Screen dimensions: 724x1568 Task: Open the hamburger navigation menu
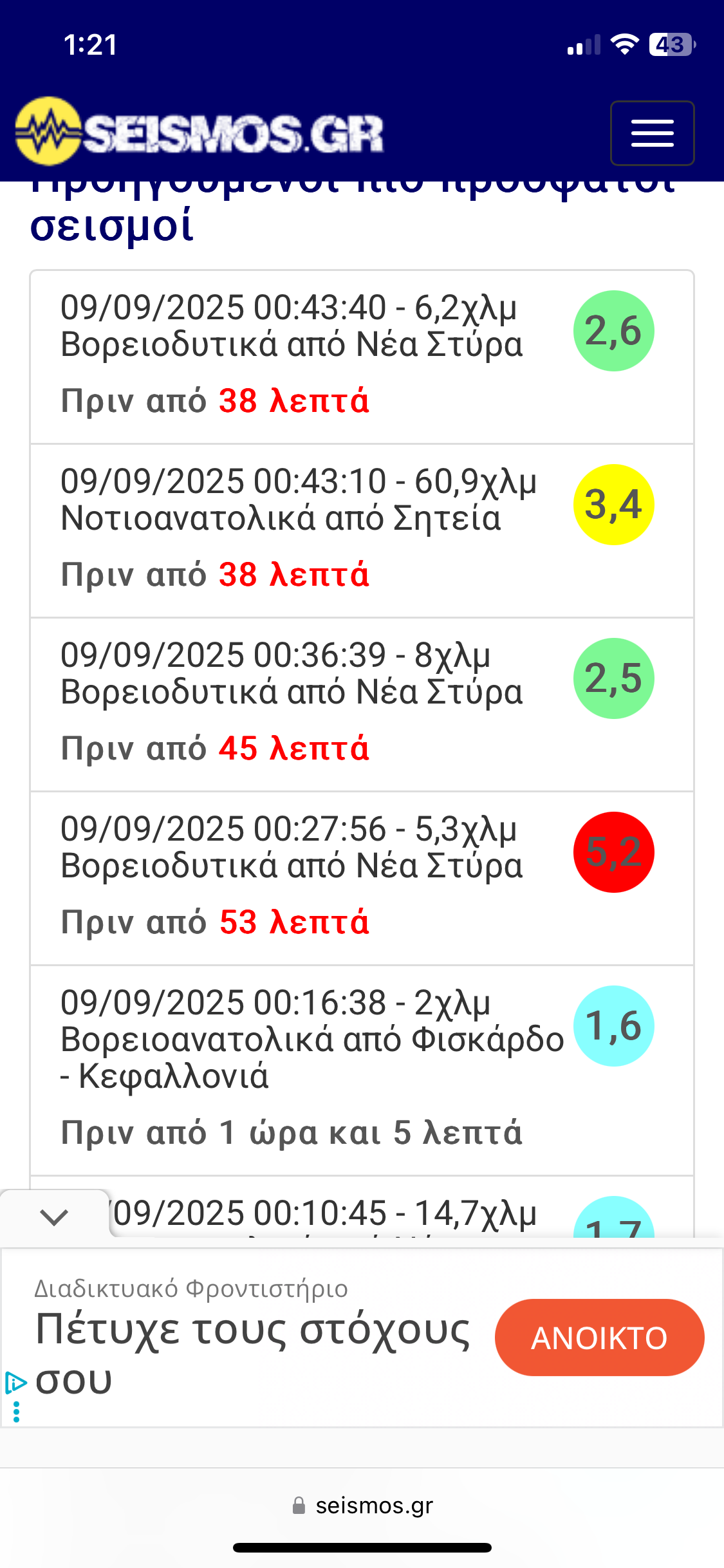click(x=652, y=133)
